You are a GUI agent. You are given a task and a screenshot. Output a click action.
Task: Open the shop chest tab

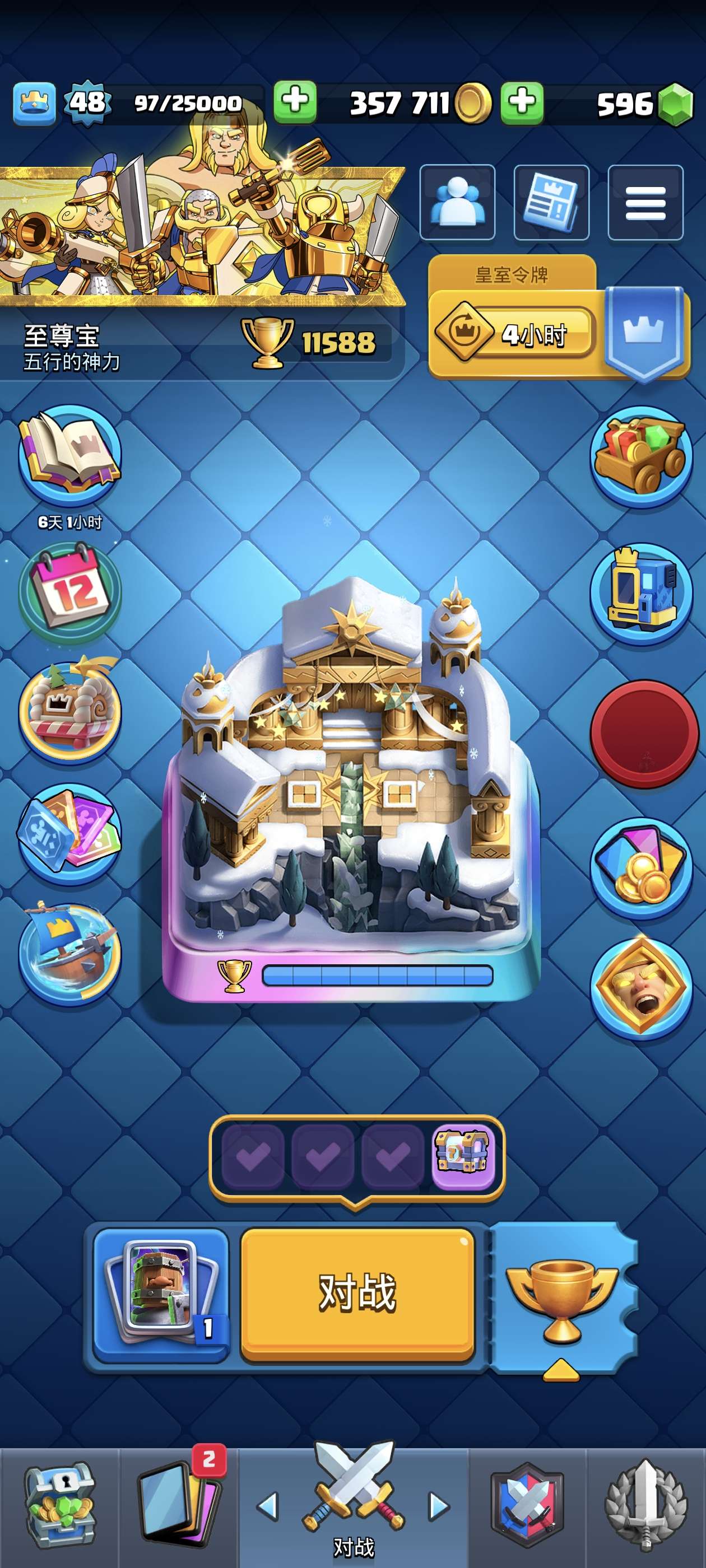[59, 1505]
